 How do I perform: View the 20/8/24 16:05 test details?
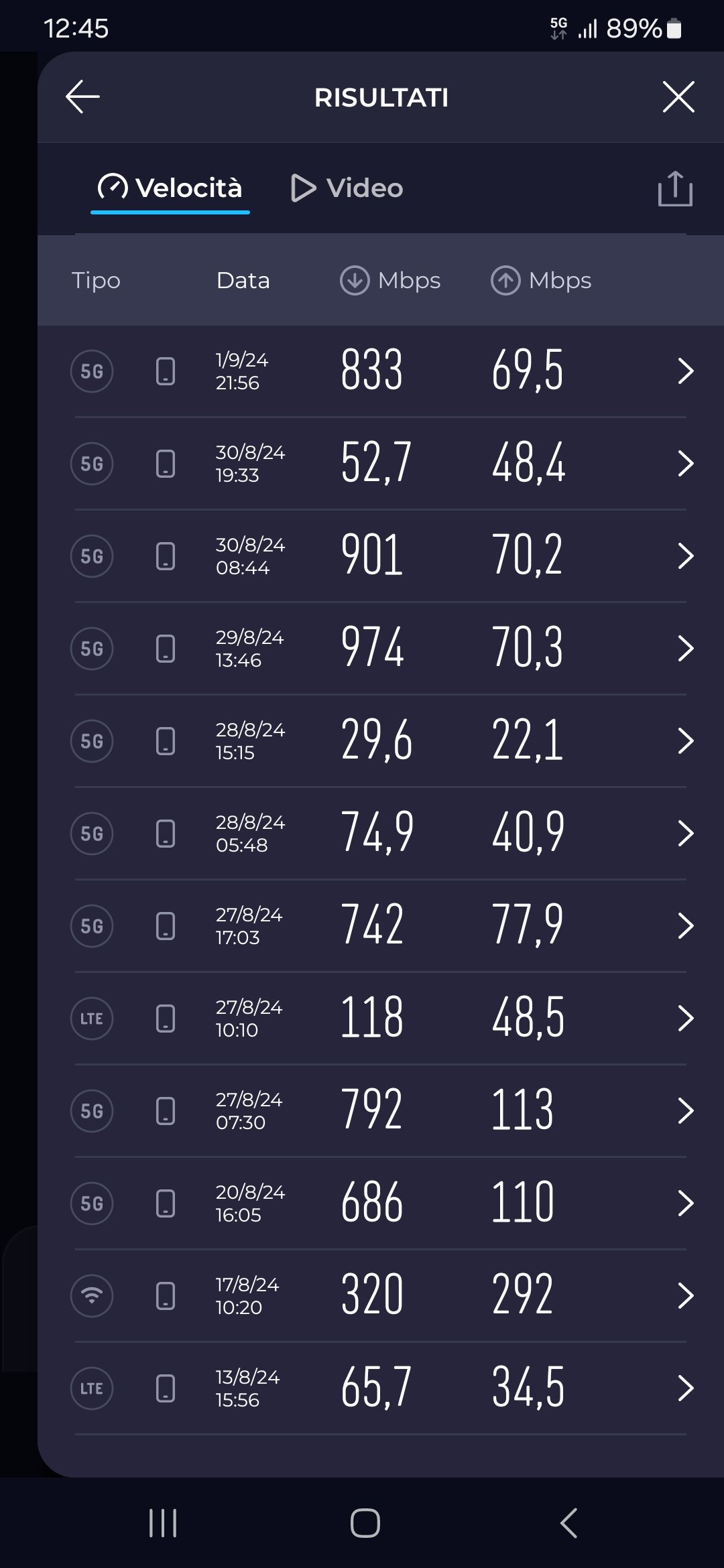381,1203
